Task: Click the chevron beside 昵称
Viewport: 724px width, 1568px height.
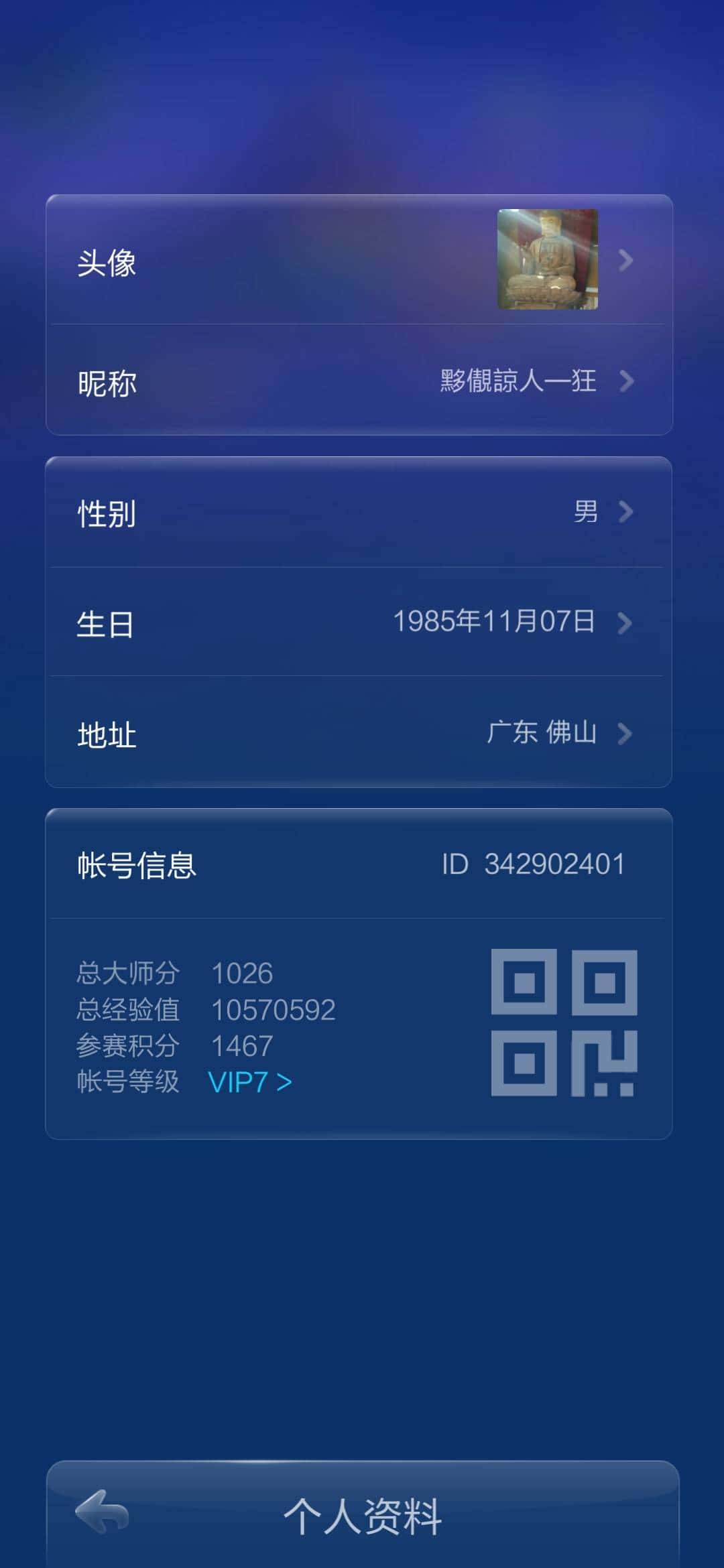Action: pyautogui.click(x=628, y=381)
